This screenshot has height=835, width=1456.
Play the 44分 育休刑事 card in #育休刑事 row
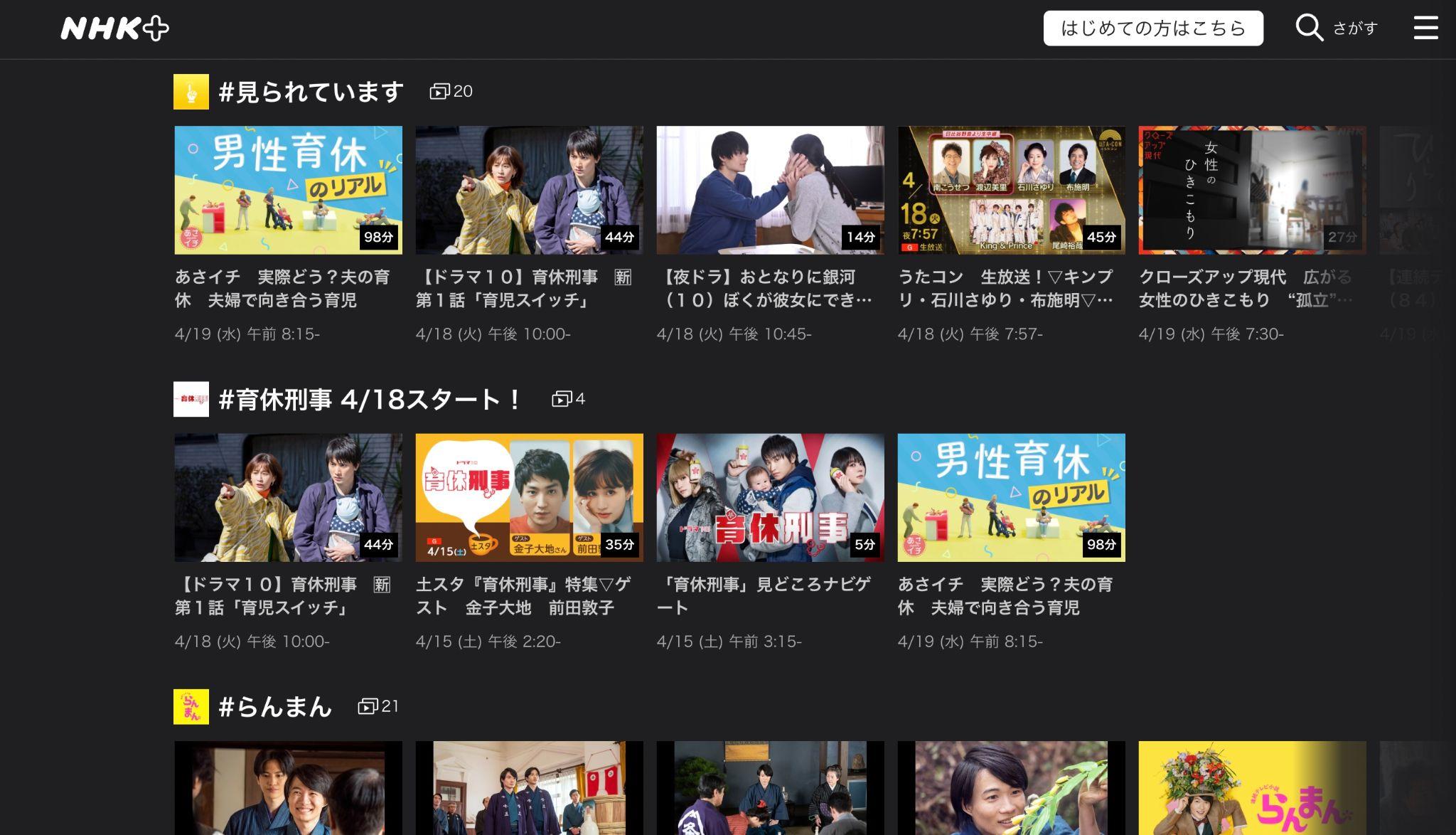[288, 498]
